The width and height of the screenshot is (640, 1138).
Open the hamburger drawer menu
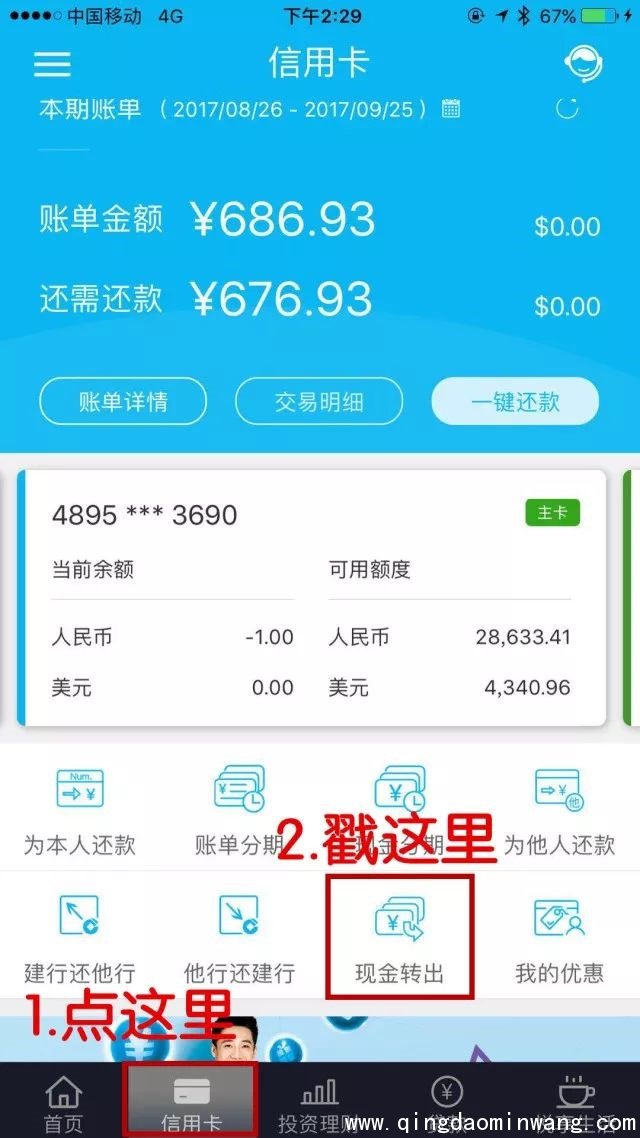[52, 63]
